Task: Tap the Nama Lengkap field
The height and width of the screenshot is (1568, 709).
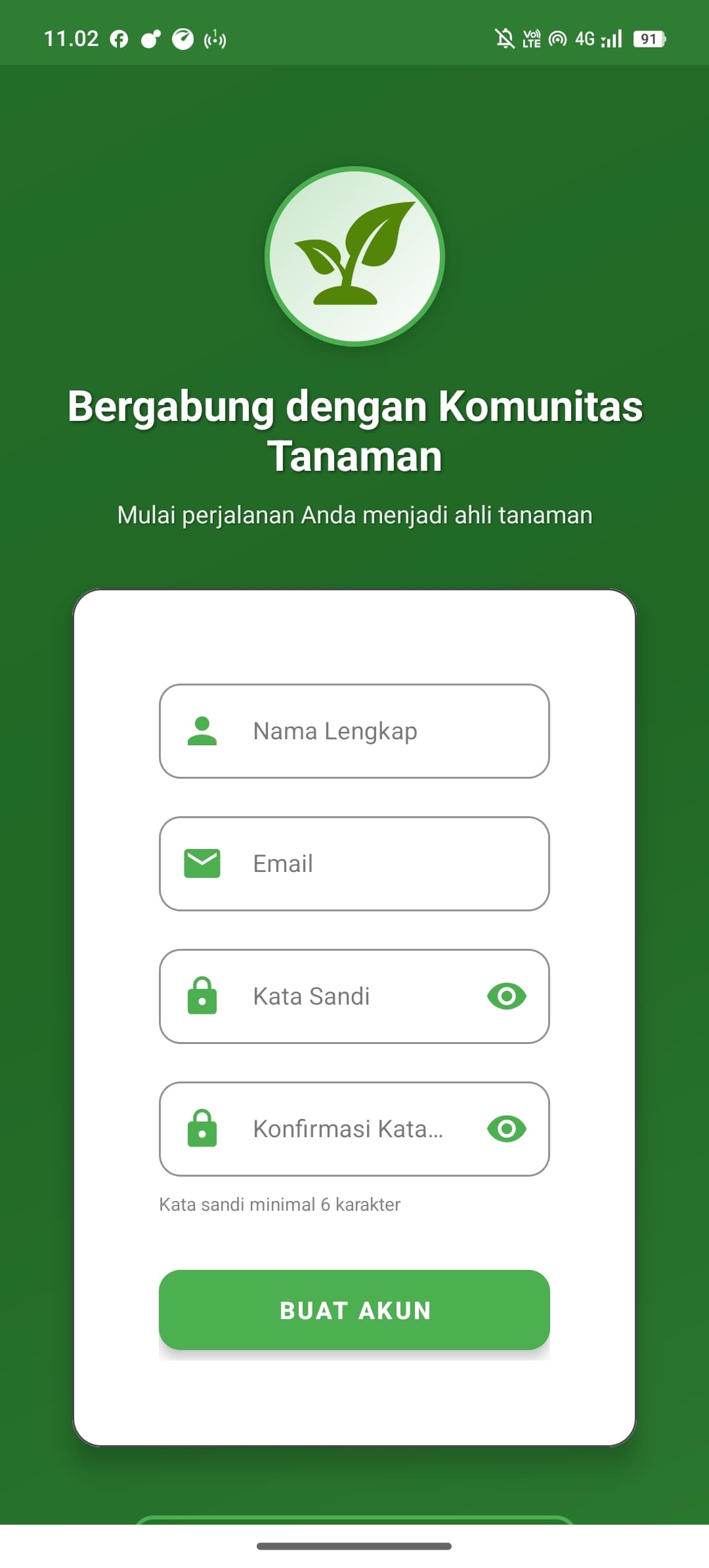Action: [x=354, y=731]
